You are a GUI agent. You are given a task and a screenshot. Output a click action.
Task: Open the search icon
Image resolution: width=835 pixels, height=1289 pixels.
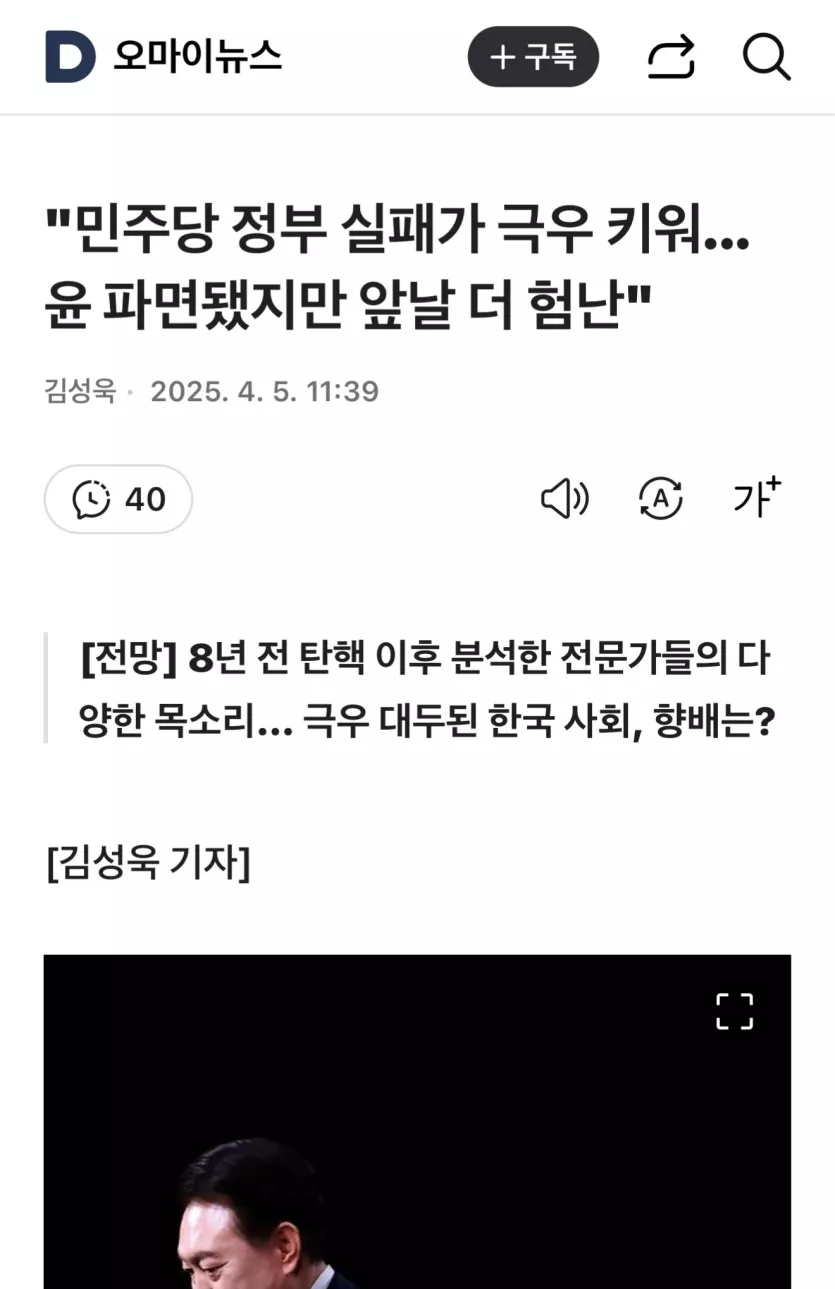[x=766, y=57]
